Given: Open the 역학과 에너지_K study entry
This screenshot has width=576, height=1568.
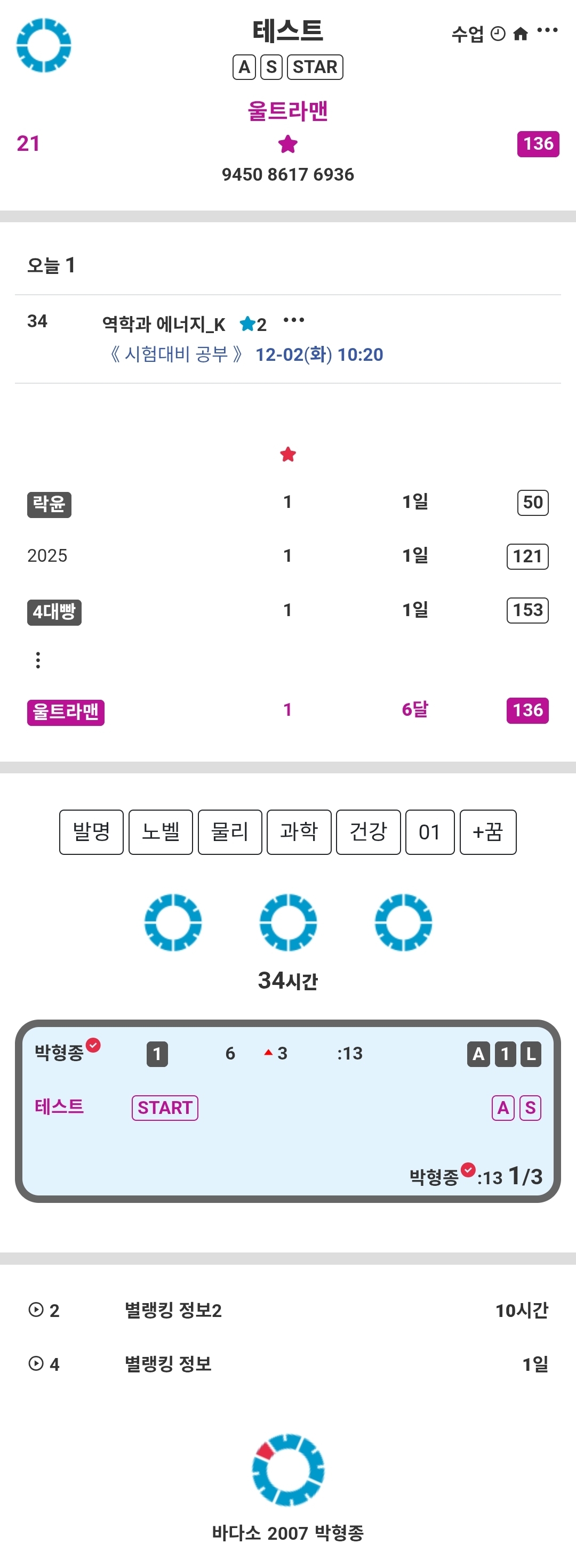Looking at the screenshot, I should [164, 325].
